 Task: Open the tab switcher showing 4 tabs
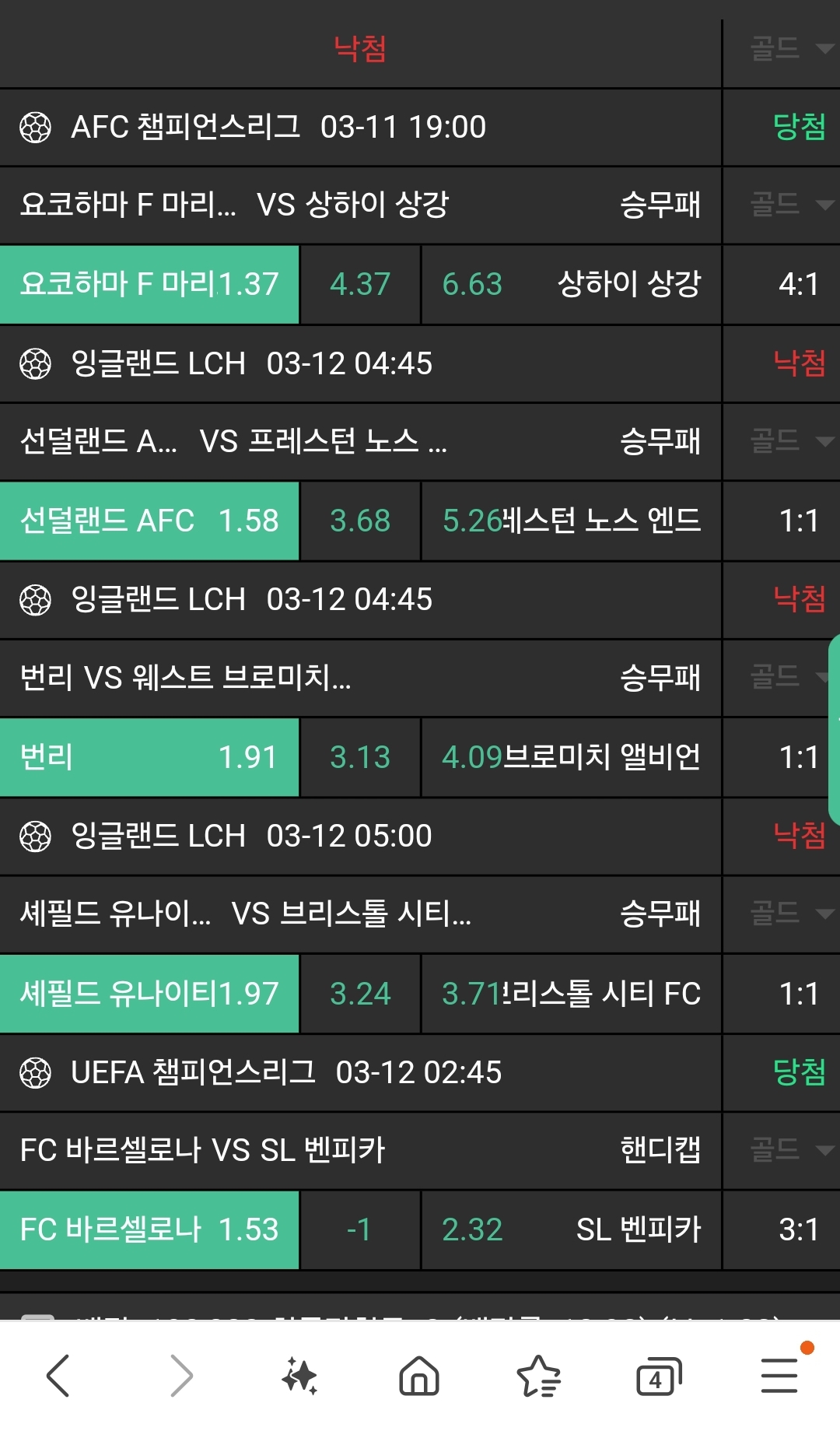pyautogui.click(x=658, y=1375)
